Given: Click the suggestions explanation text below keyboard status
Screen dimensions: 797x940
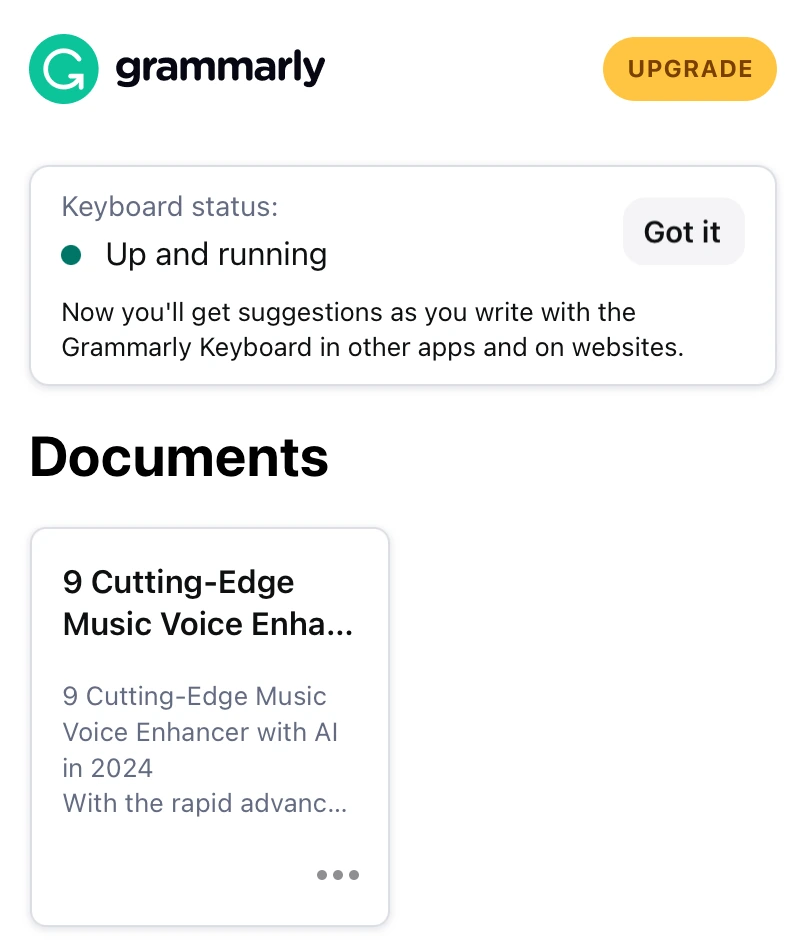Looking at the screenshot, I should [348, 330].
